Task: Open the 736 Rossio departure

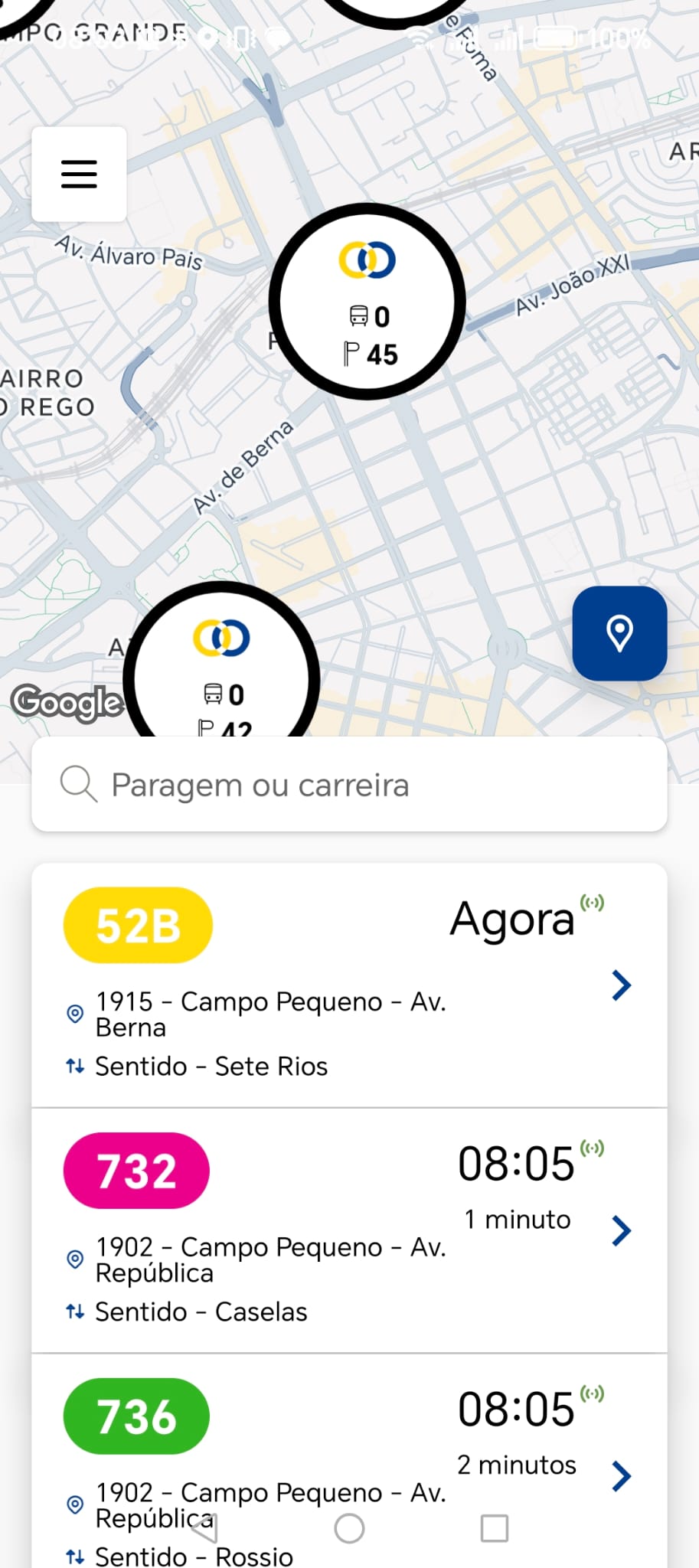Action: tap(349, 1461)
